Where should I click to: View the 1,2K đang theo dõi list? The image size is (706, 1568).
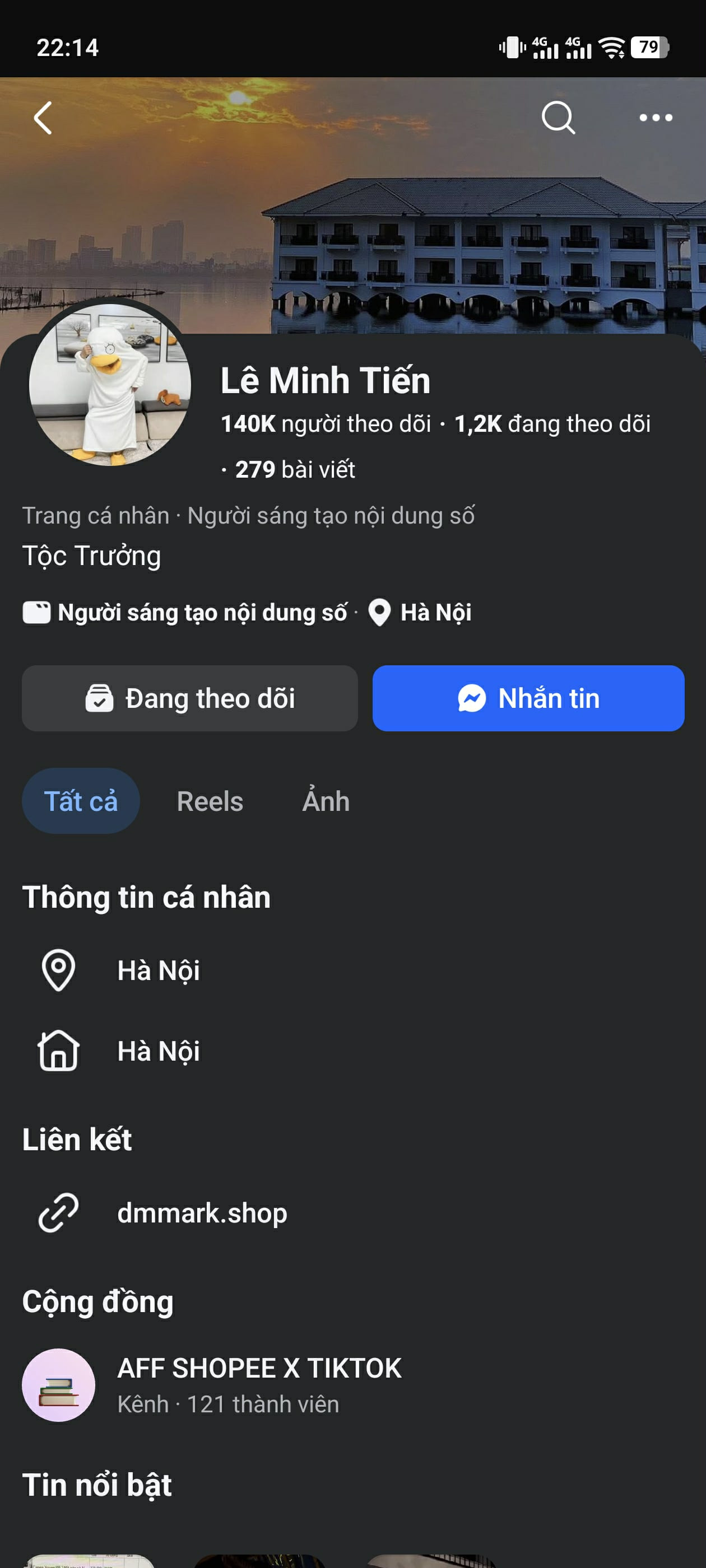pyautogui.click(x=552, y=424)
